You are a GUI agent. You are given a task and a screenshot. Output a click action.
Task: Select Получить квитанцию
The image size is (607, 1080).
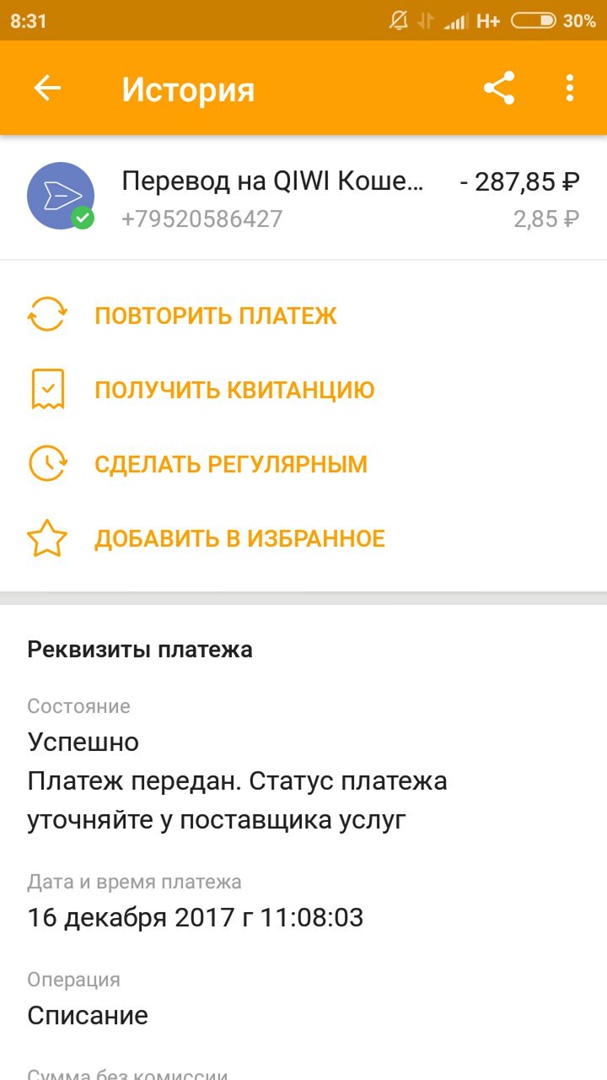[x=234, y=390]
